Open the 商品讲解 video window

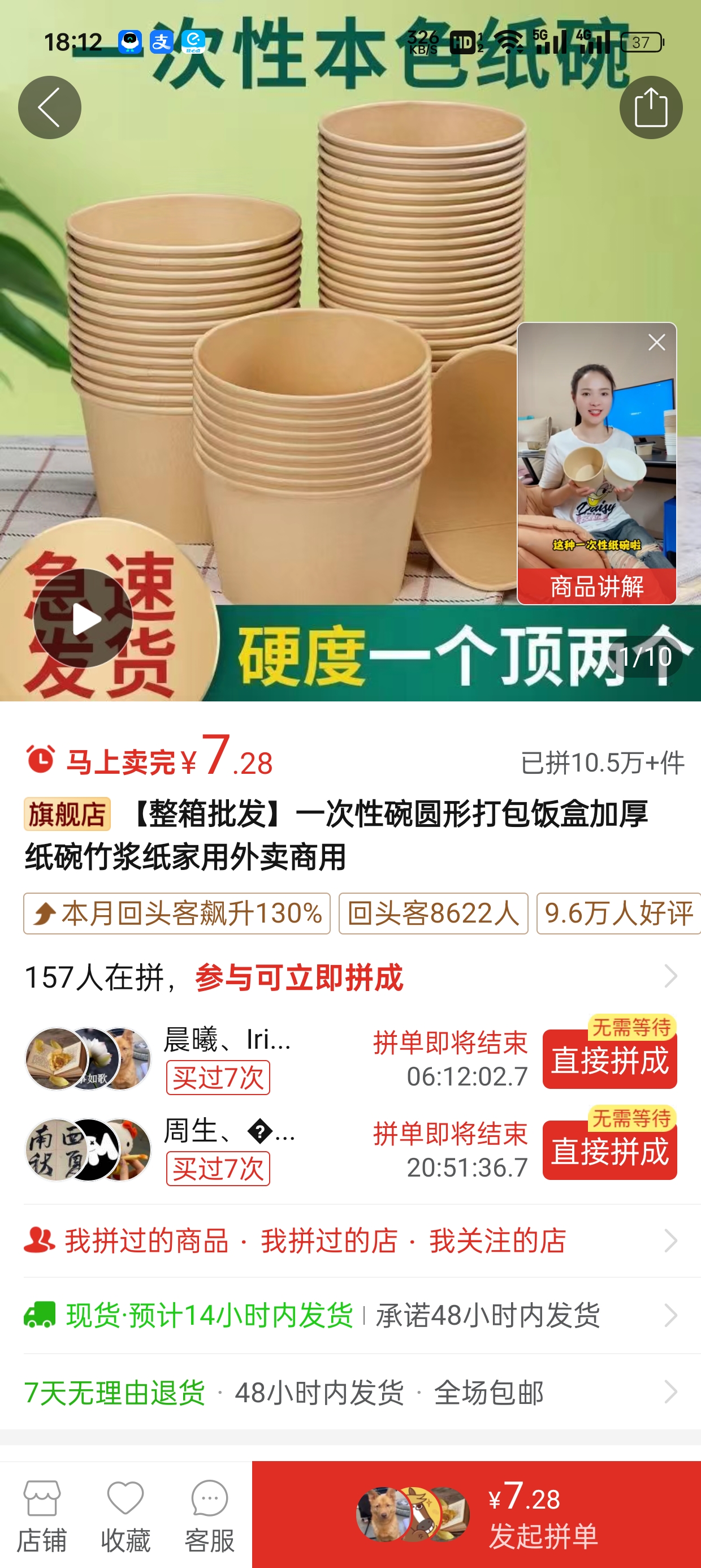coord(596,463)
